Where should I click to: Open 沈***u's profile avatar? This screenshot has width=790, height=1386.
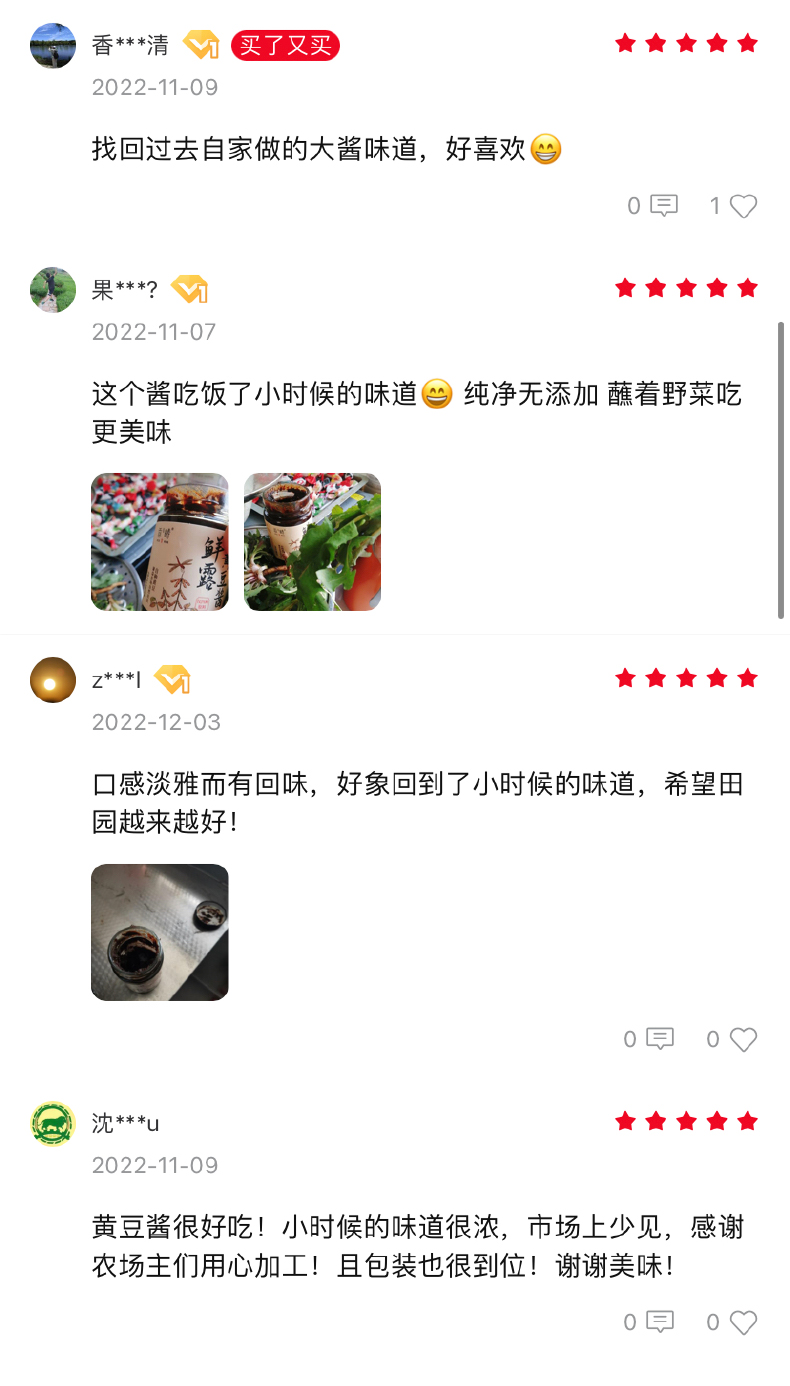click(x=53, y=1123)
